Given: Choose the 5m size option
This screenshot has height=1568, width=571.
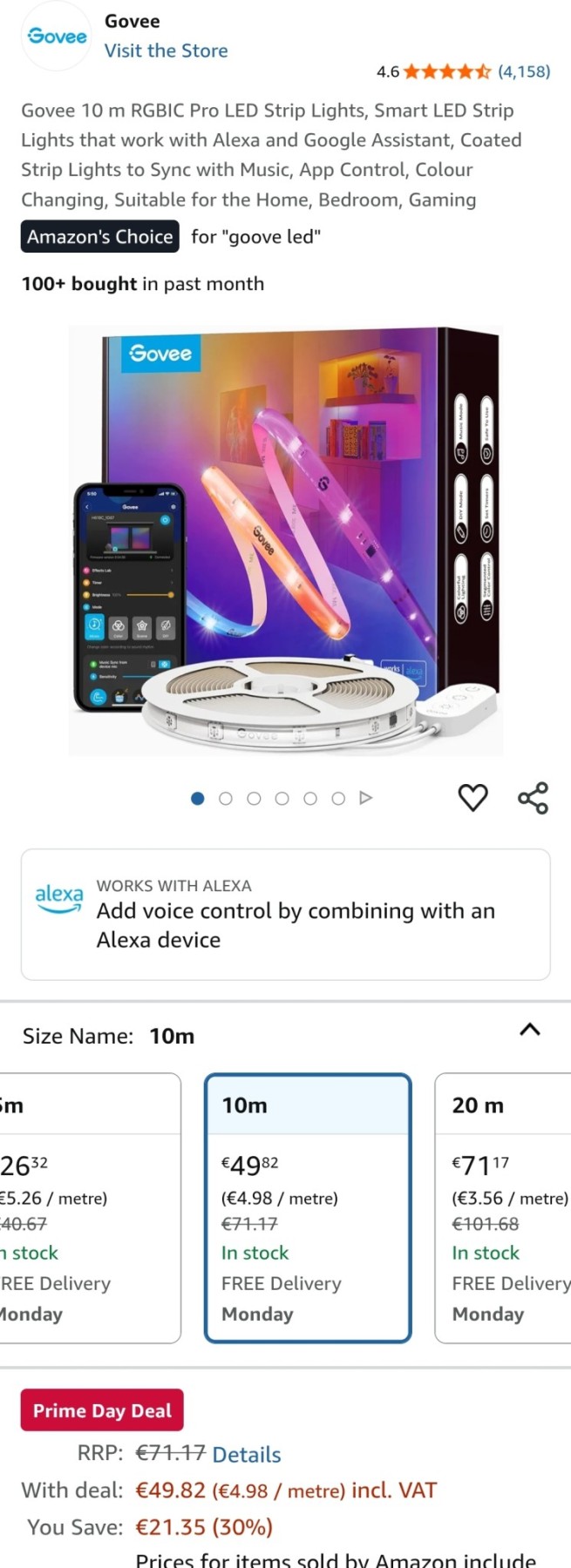Looking at the screenshot, I should coord(87,1207).
